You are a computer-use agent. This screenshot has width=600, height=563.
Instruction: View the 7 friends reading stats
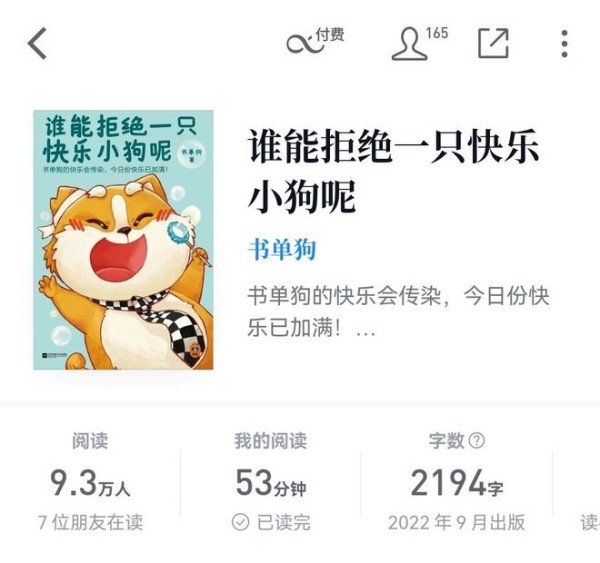(x=90, y=522)
